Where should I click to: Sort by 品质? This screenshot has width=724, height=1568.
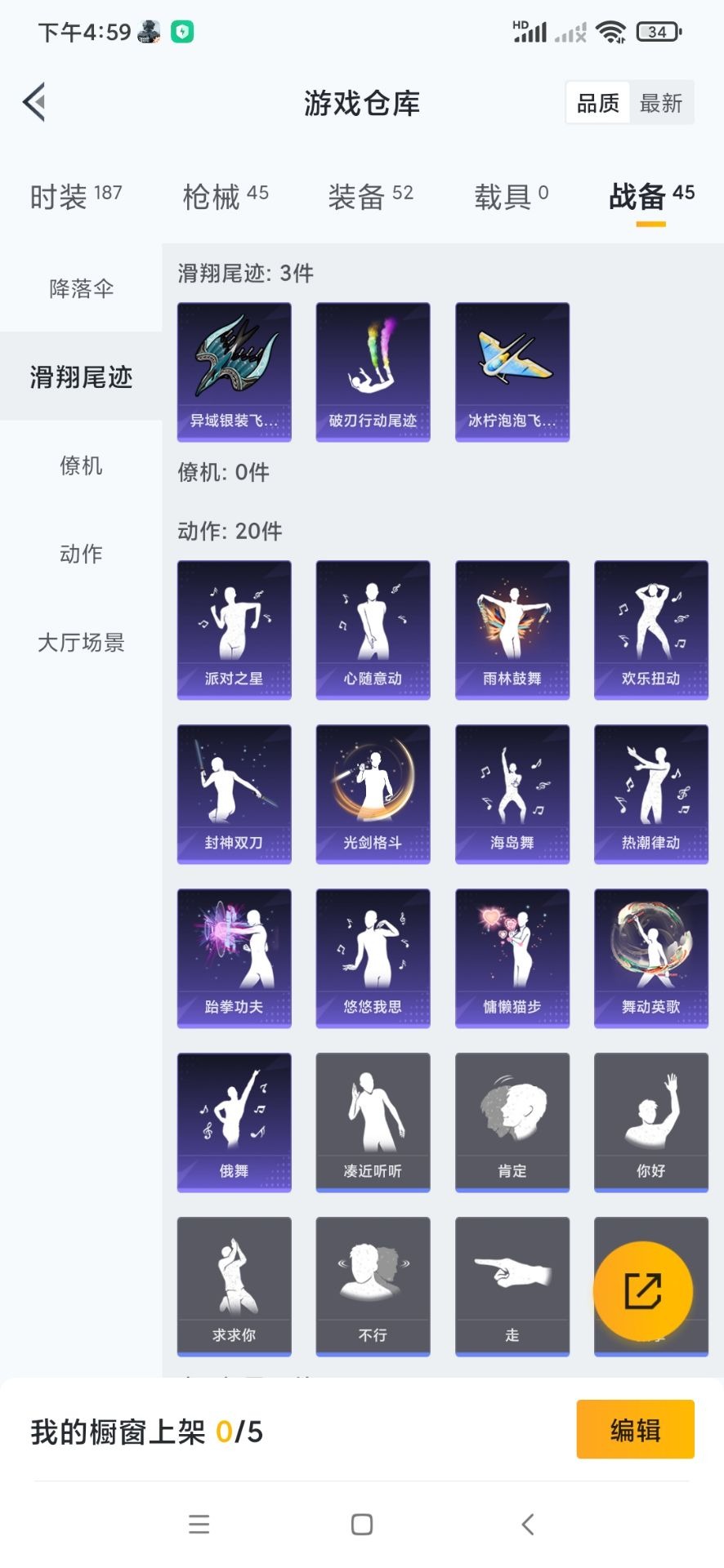[x=598, y=103]
